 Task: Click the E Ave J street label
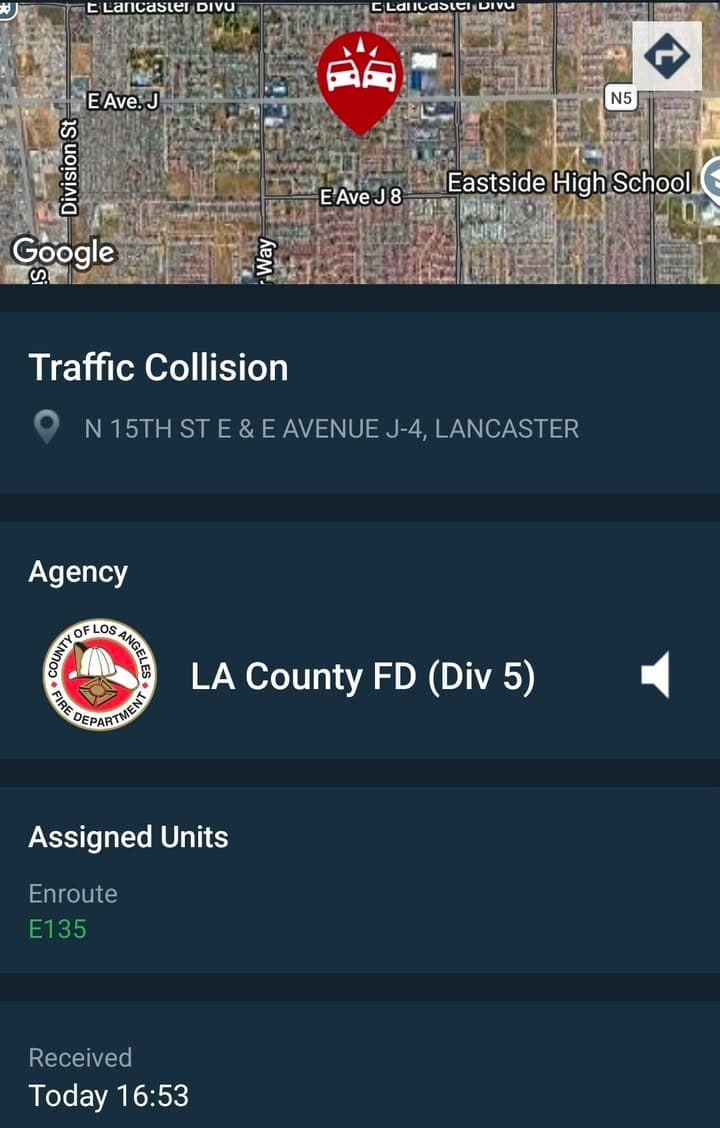(x=124, y=100)
